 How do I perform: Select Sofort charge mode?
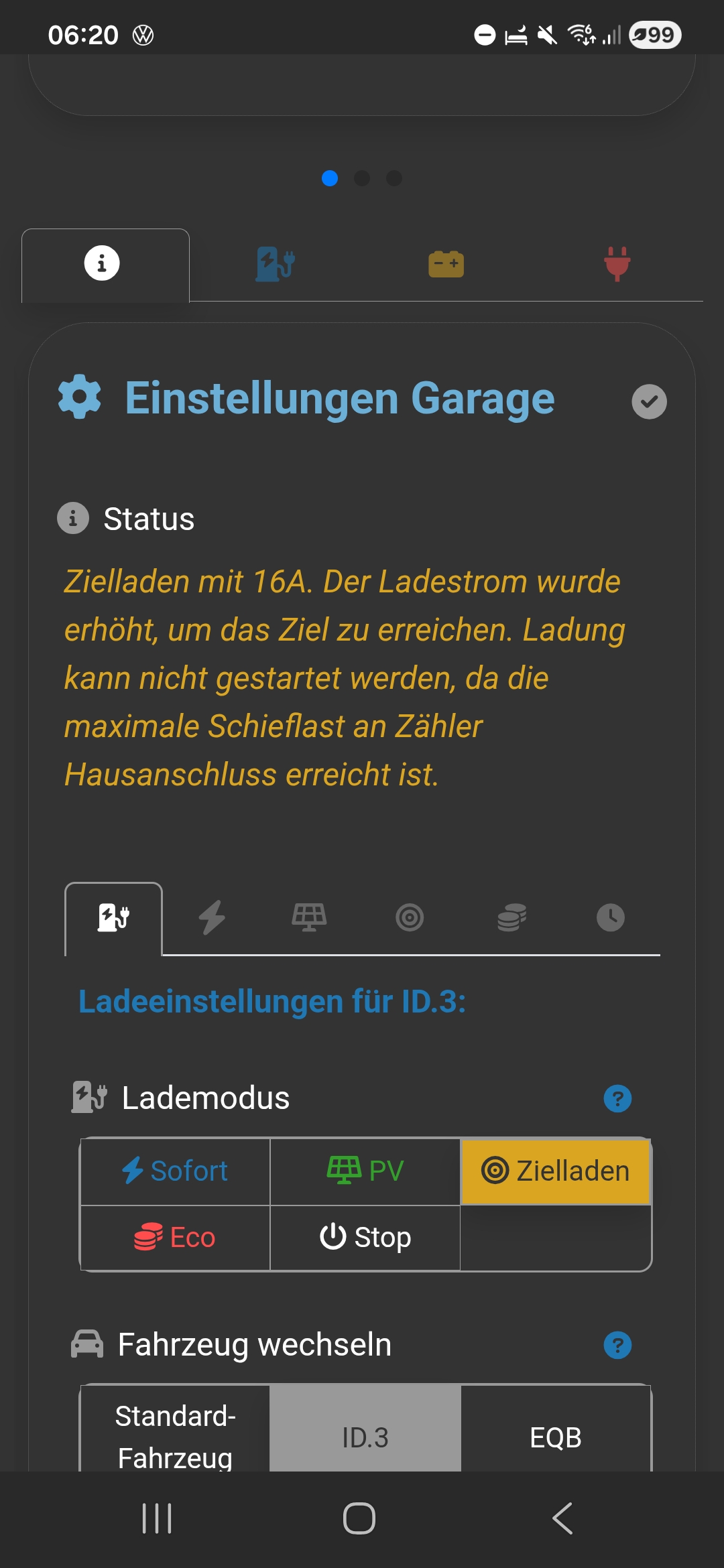[x=176, y=1171]
